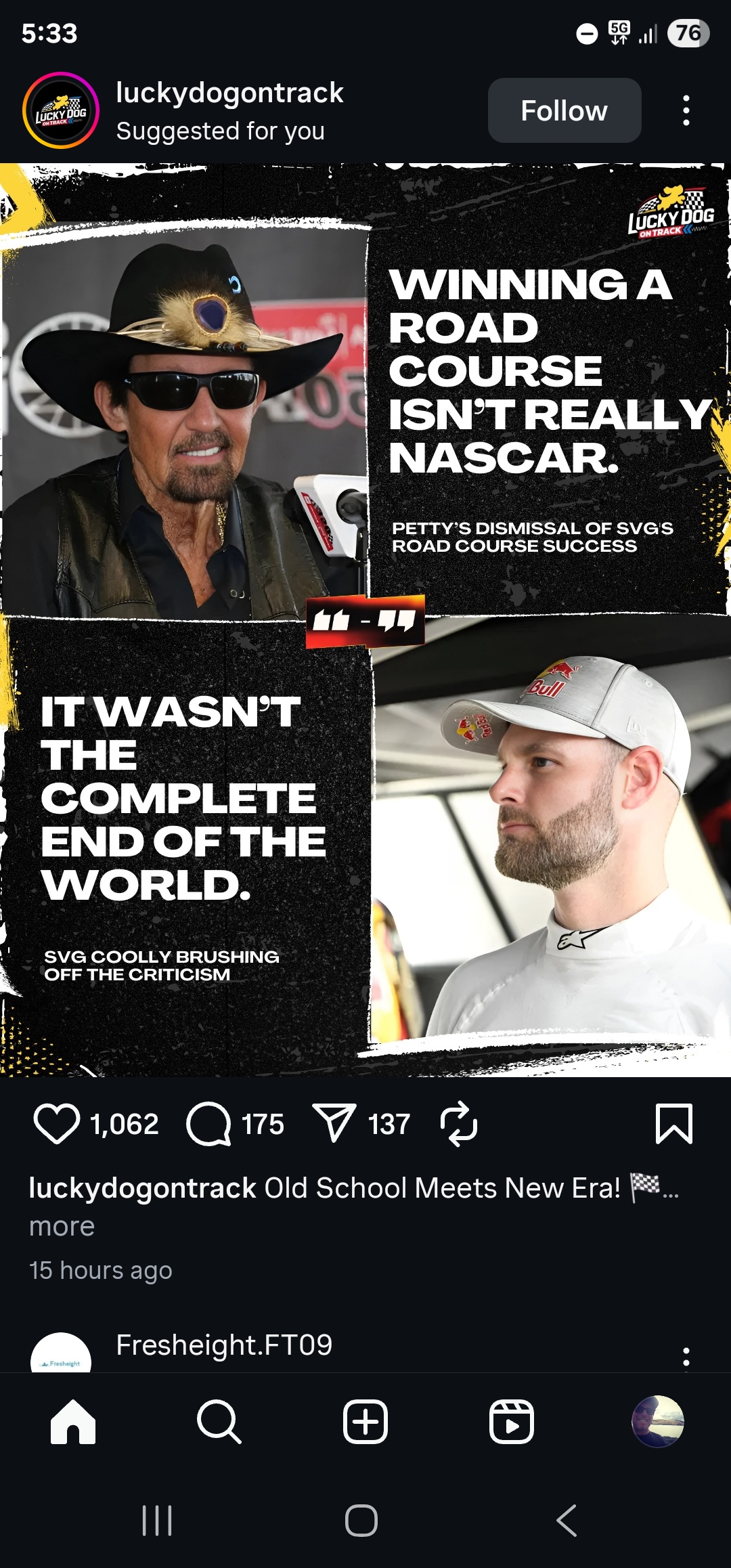The height and width of the screenshot is (1568, 731).
Task: Share the luckydogontrack post via send icon
Action: click(x=334, y=1123)
